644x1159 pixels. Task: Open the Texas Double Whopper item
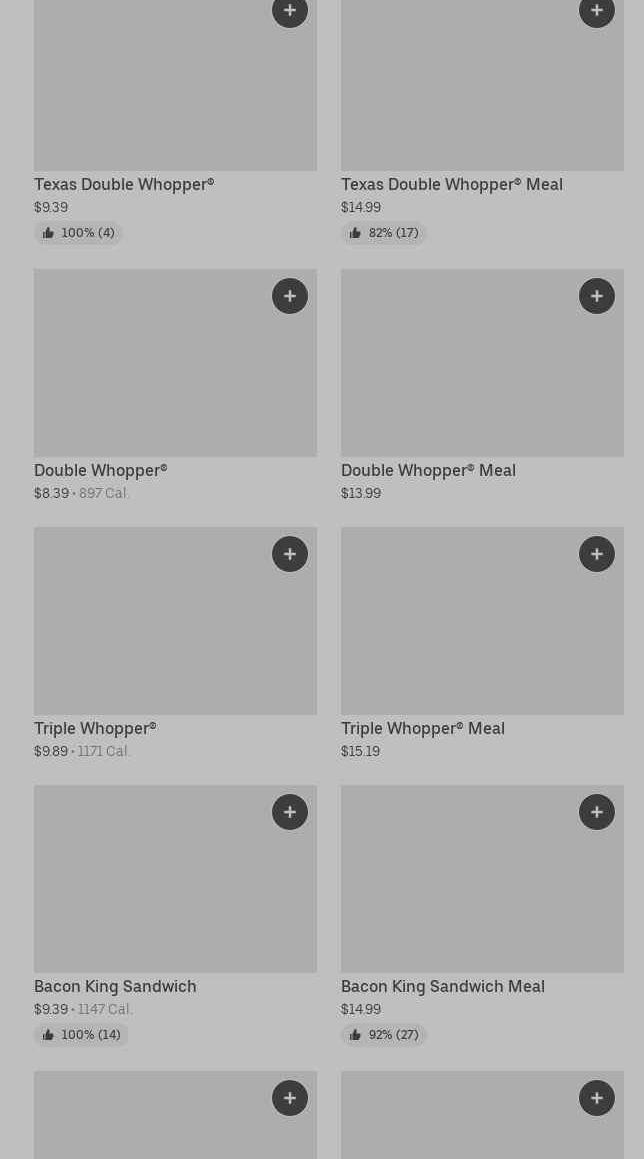tap(175, 122)
